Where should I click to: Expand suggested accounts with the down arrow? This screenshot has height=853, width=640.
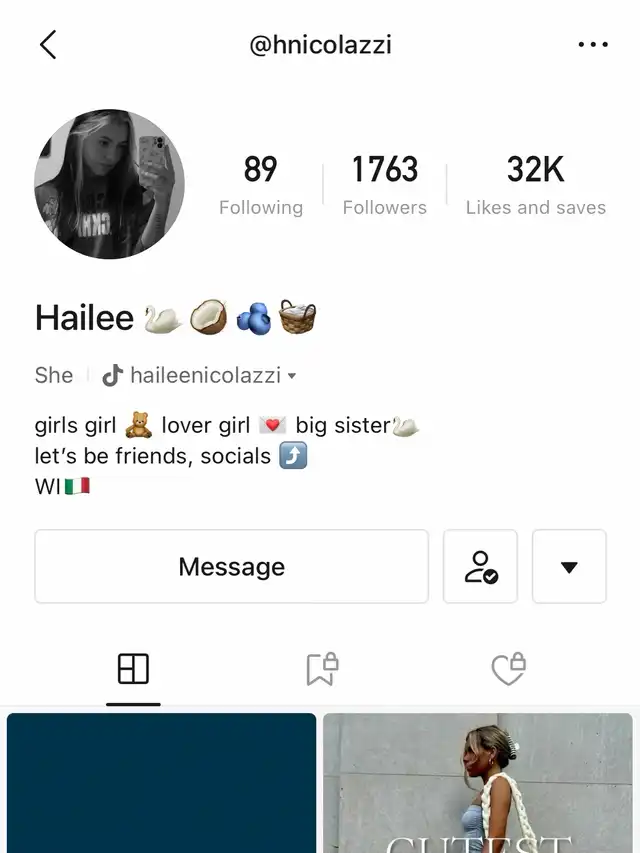569,567
